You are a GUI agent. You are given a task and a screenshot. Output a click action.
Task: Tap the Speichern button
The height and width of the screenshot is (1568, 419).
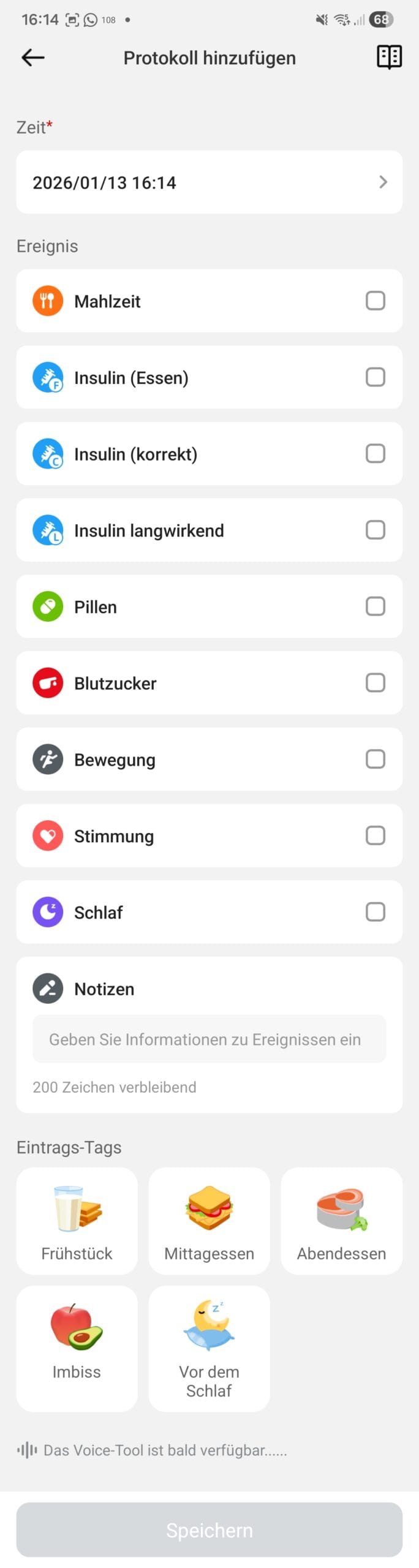pyautogui.click(x=209, y=1529)
